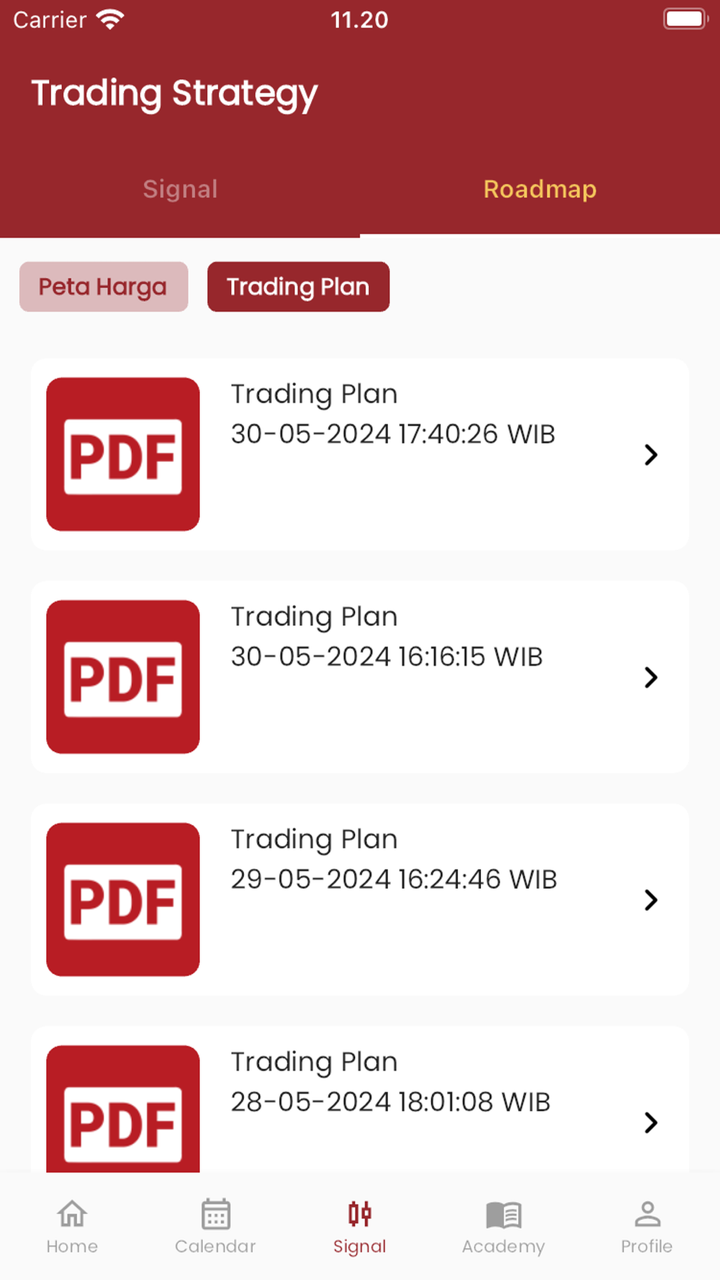Open the PDF icon of the 30-05-2024 17:40 plan
The width and height of the screenshot is (720, 1280).
[x=122, y=454]
